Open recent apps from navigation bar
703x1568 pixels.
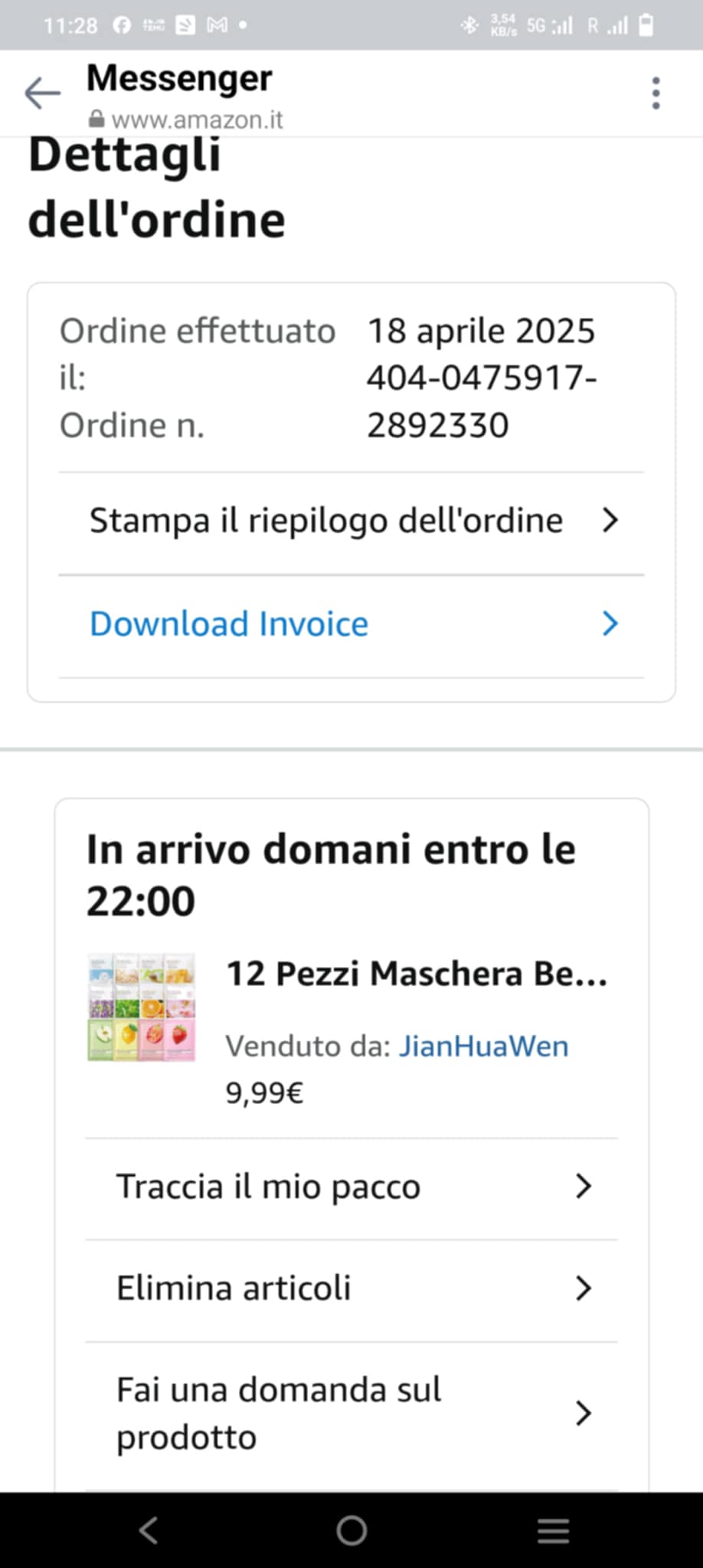point(553,1530)
